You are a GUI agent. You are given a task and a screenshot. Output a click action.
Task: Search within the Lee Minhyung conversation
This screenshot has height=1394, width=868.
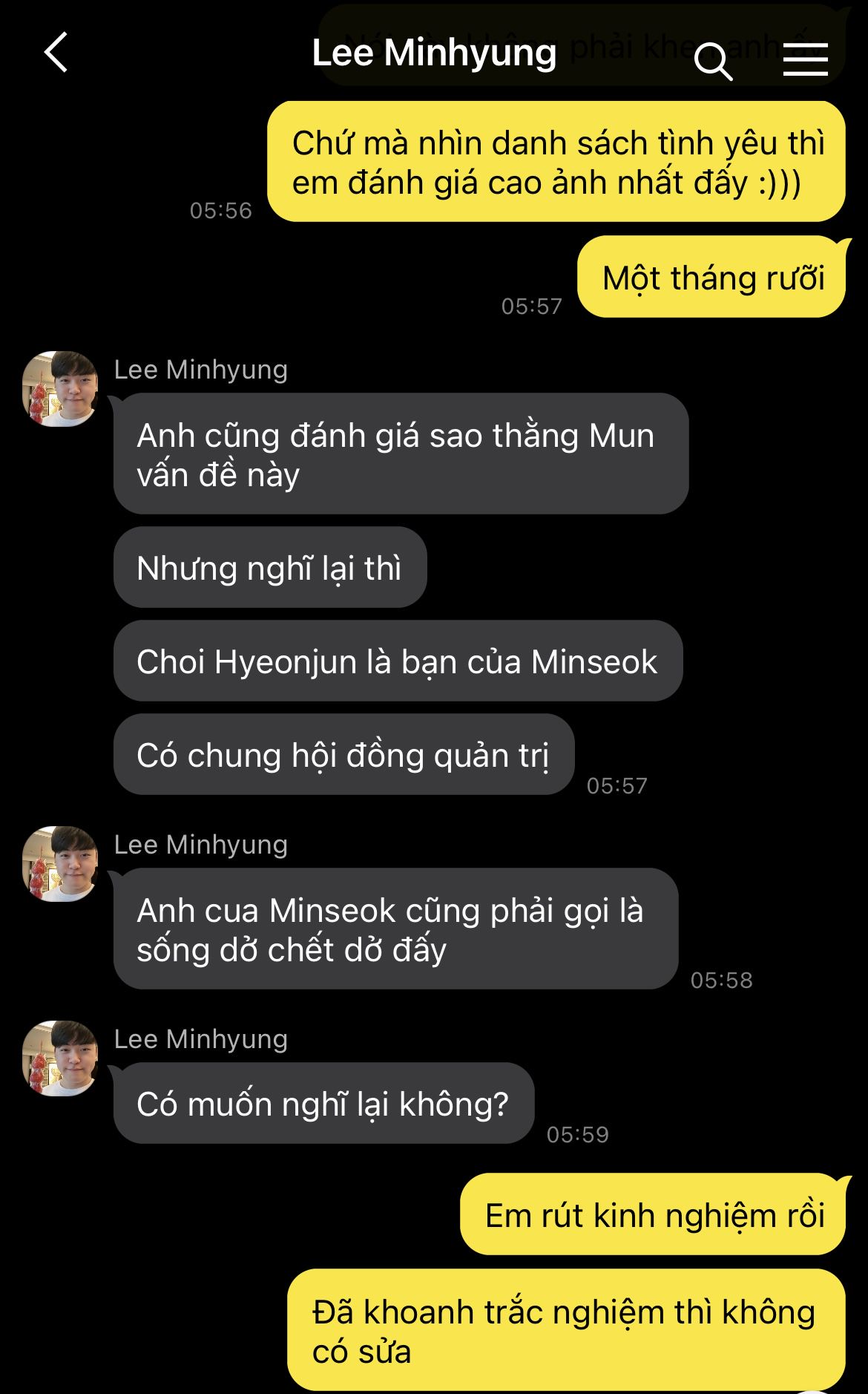(712, 60)
